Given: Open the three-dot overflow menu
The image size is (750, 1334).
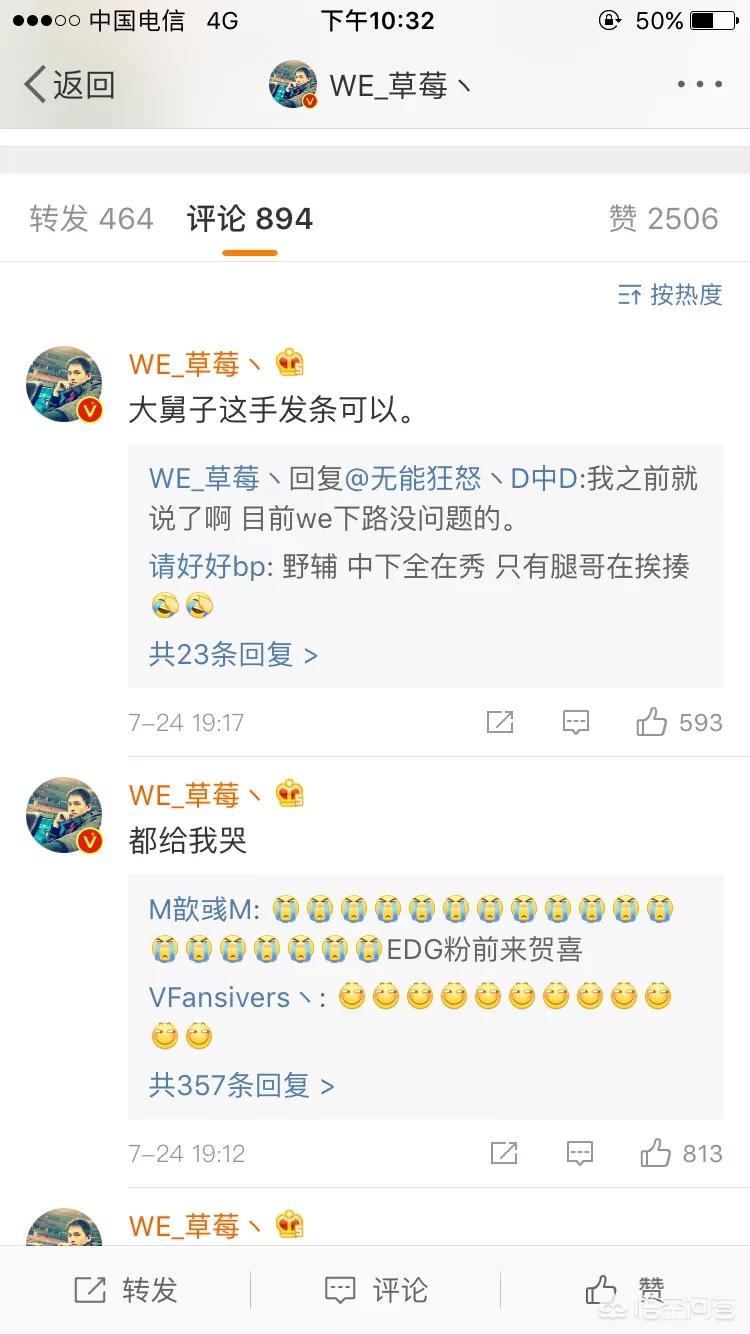Looking at the screenshot, I should coord(699,85).
